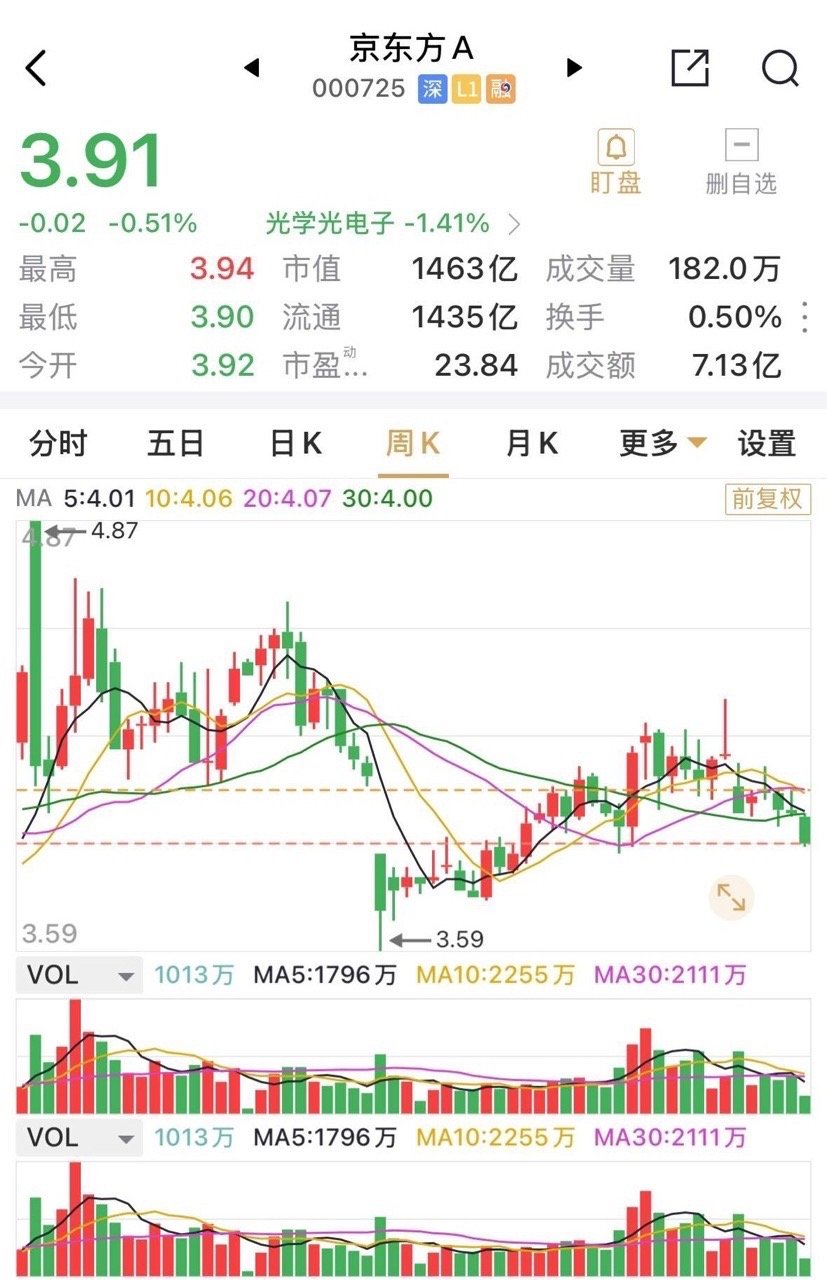The image size is (827, 1280).
Task: Switch to the 五日 tab
Action: [x=176, y=443]
